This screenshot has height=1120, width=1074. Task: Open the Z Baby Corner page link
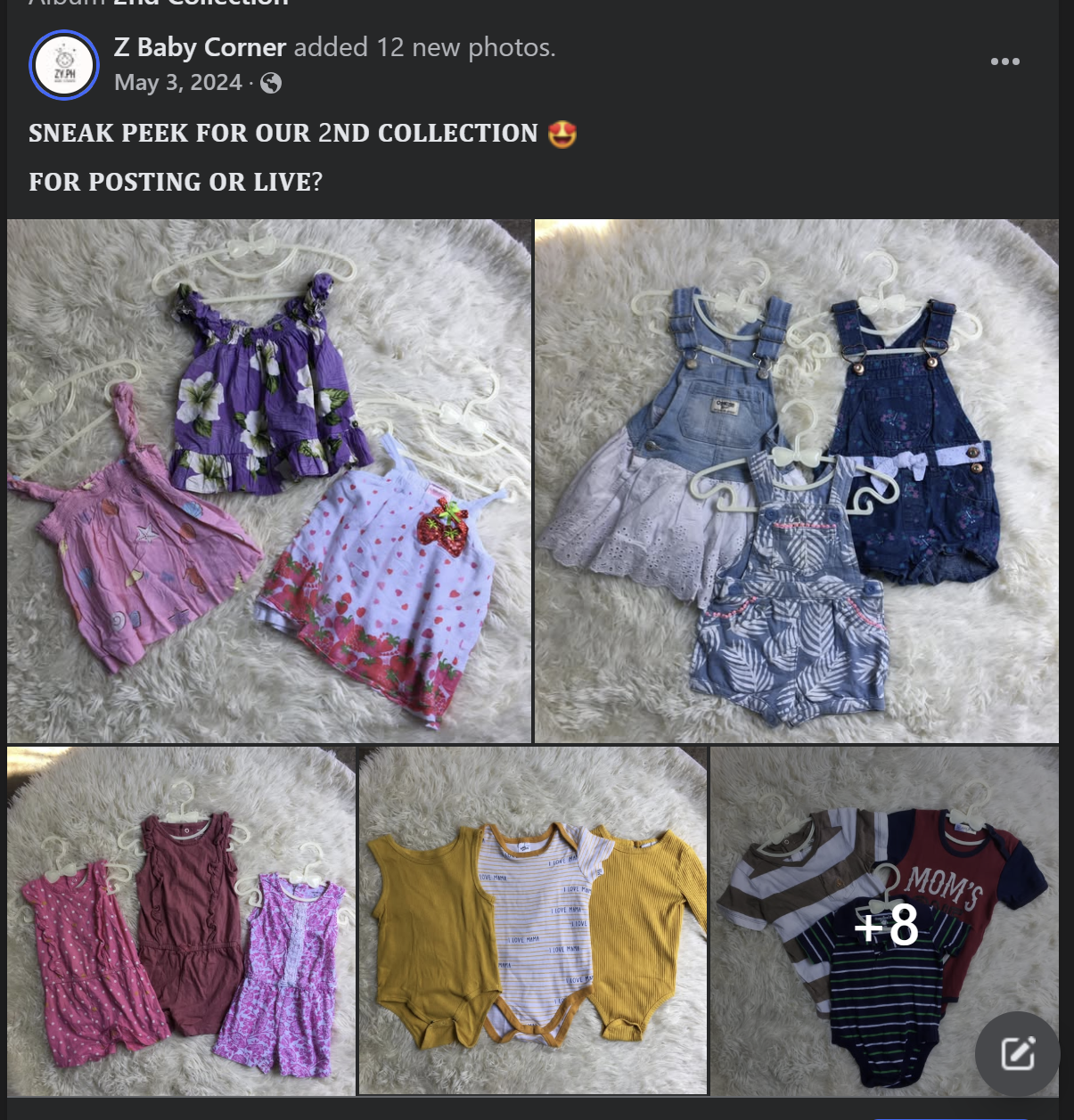pyautogui.click(x=200, y=47)
